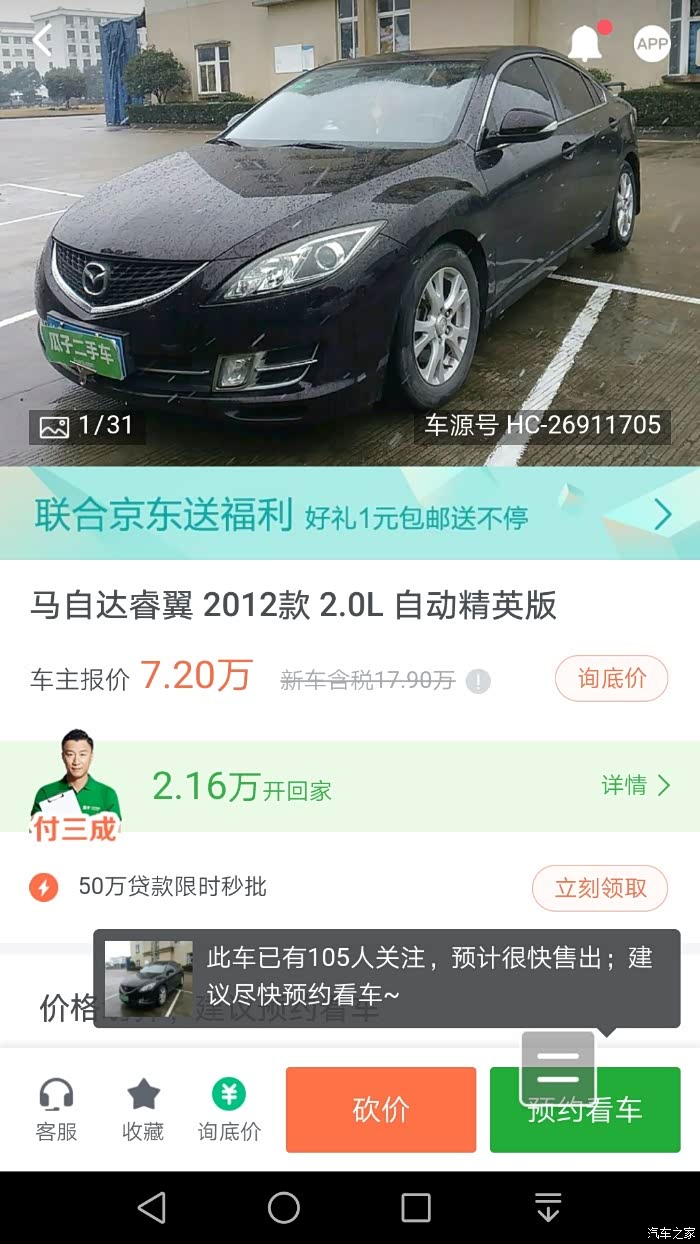Tap 立刻领取 for the 50万贷款 offer
Image resolution: width=700 pixels, height=1244 pixels.
click(600, 888)
